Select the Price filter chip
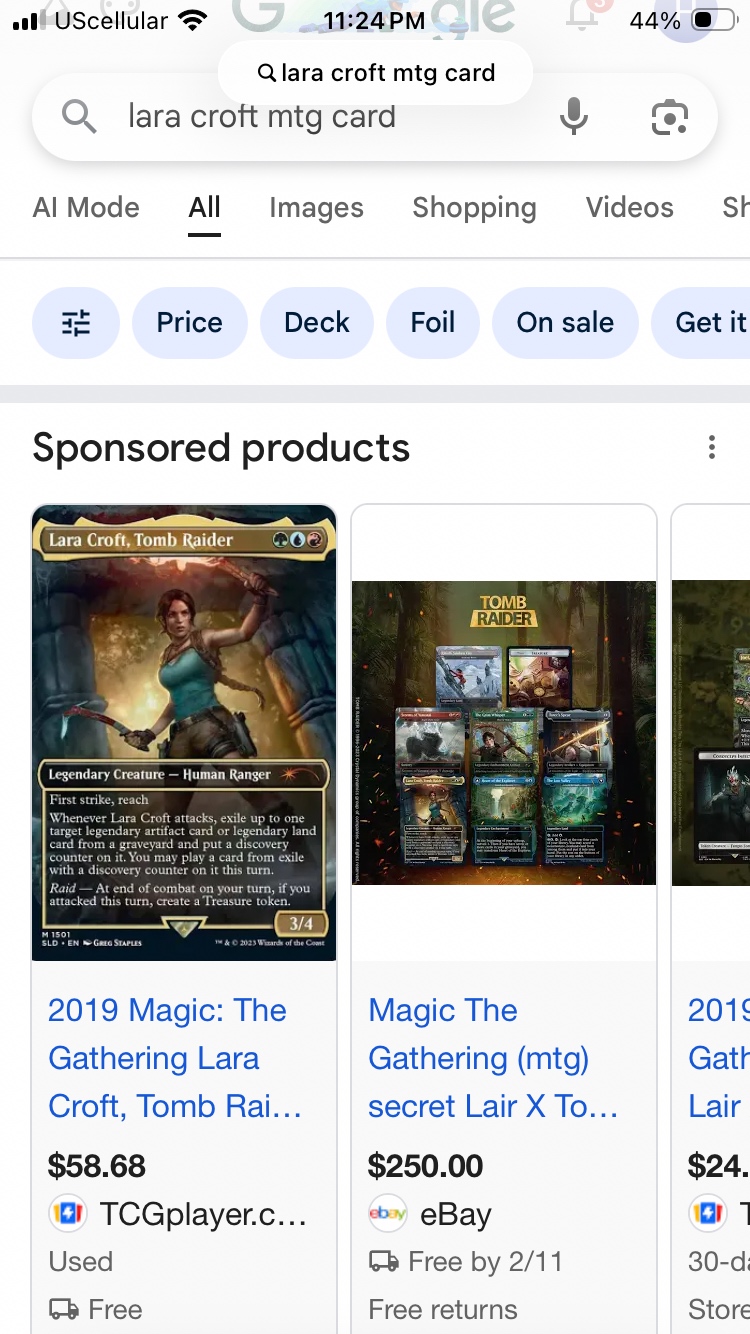 (189, 323)
